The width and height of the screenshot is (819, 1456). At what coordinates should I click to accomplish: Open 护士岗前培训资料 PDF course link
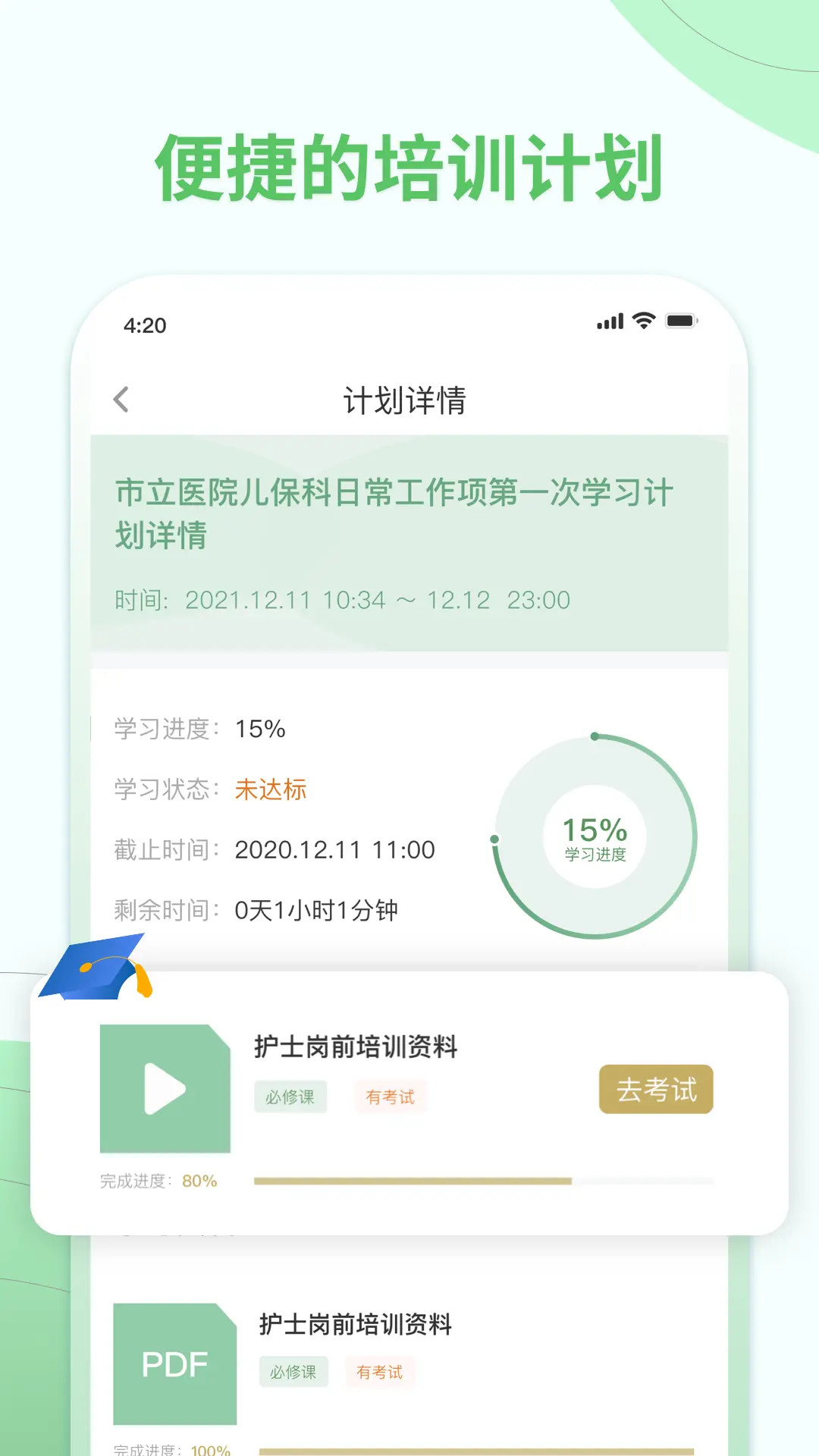356,1326
